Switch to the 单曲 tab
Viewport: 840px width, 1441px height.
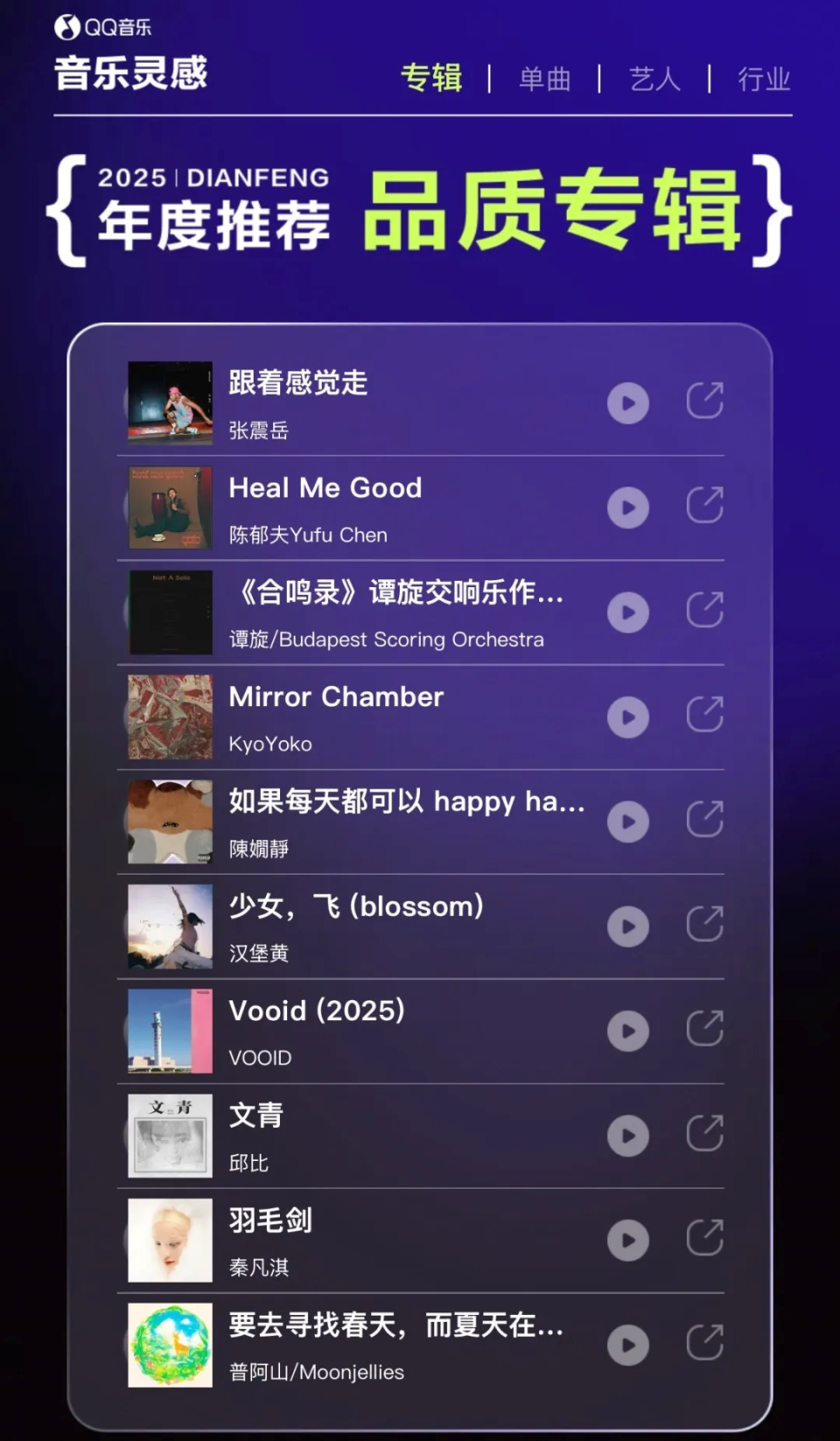(544, 79)
